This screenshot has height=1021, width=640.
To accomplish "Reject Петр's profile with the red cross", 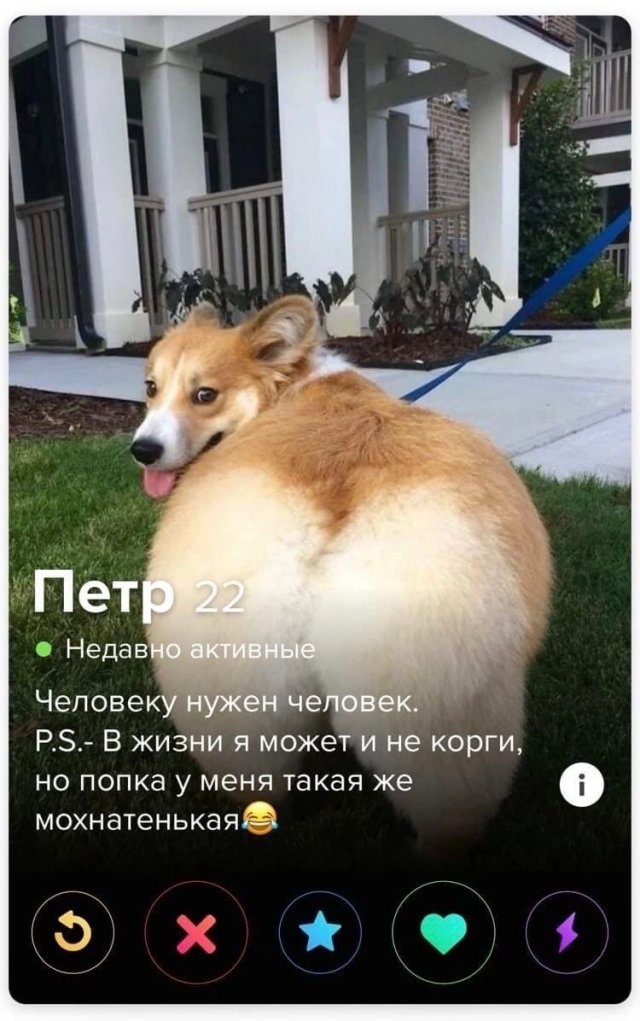I will coord(196,932).
